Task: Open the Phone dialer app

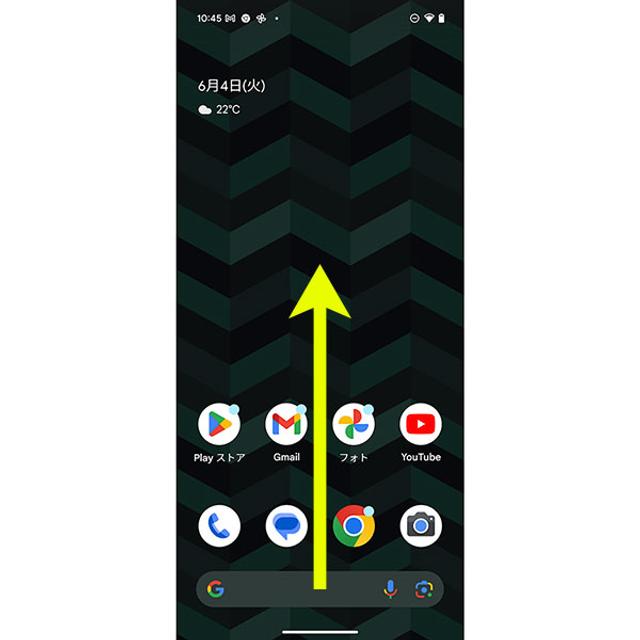Action: (219, 526)
